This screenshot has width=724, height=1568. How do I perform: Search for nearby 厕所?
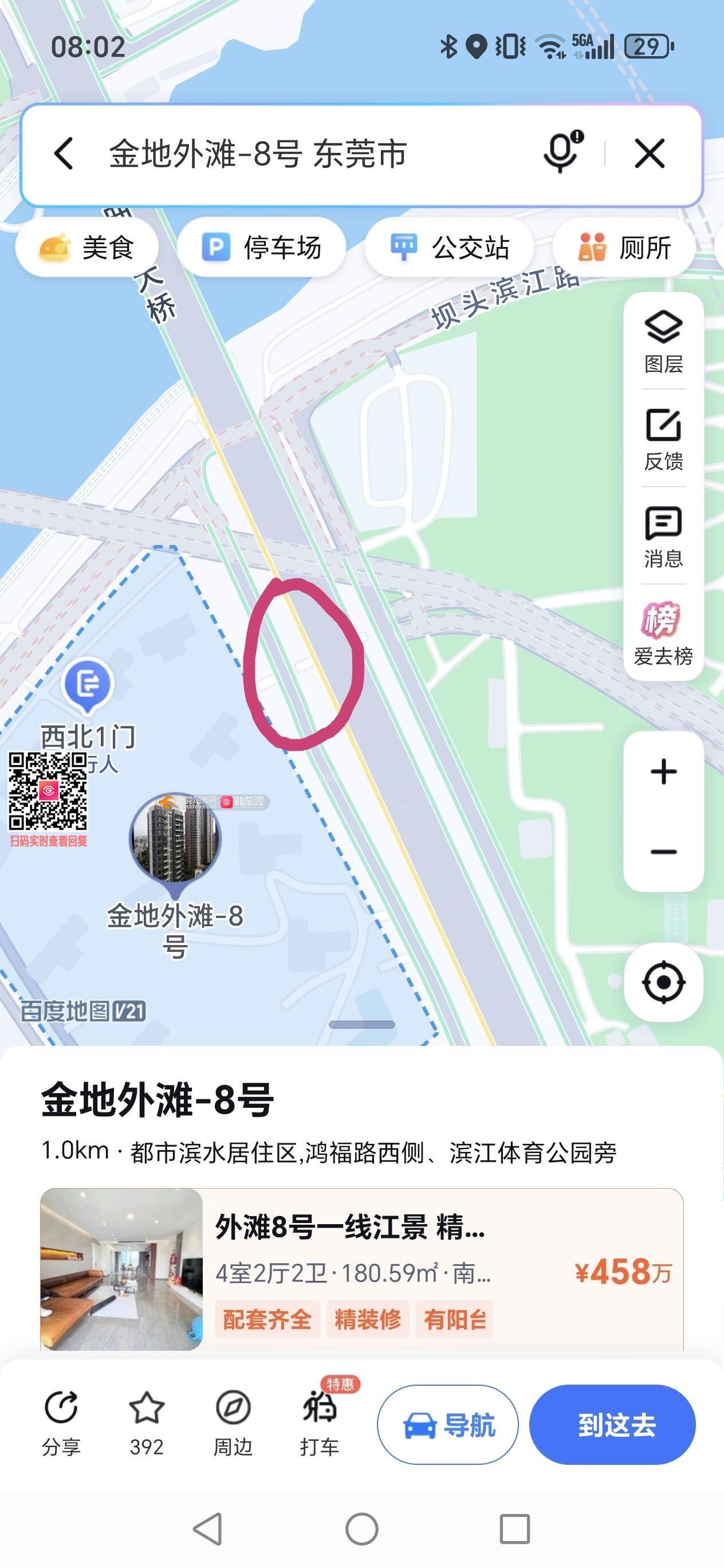624,248
